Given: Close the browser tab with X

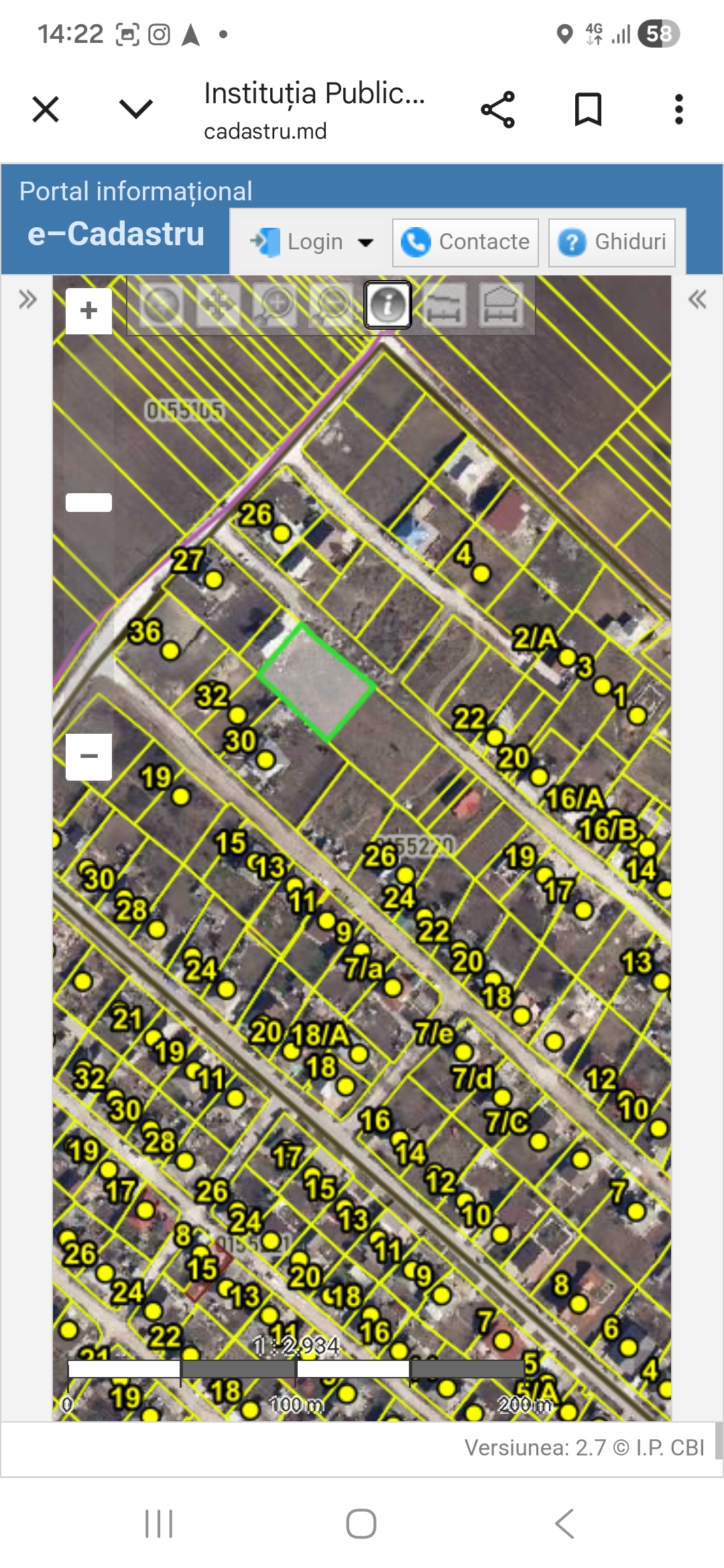Looking at the screenshot, I should tap(46, 109).
